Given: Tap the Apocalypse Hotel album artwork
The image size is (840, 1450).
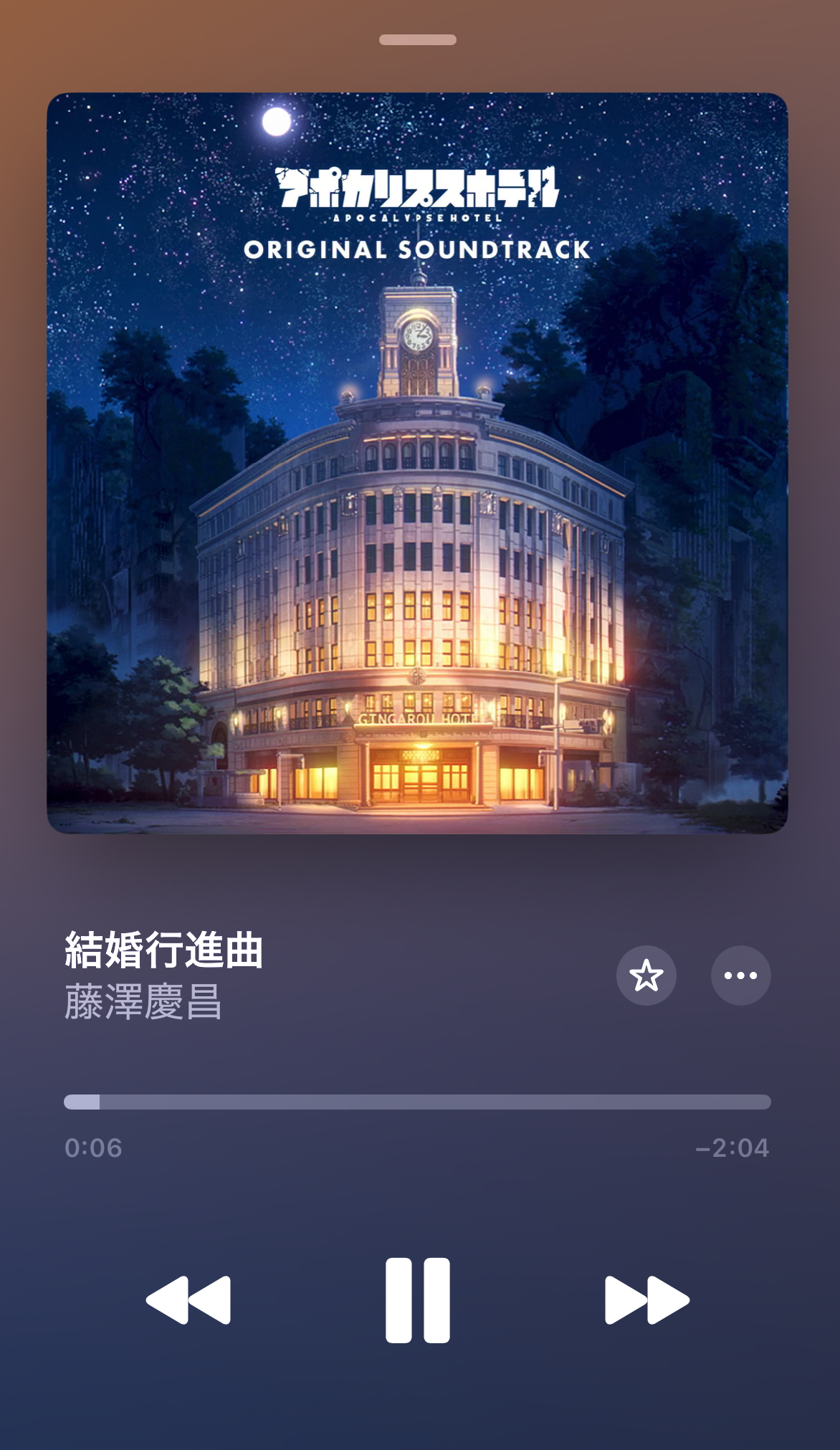Looking at the screenshot, I should (x=418, y=463).
